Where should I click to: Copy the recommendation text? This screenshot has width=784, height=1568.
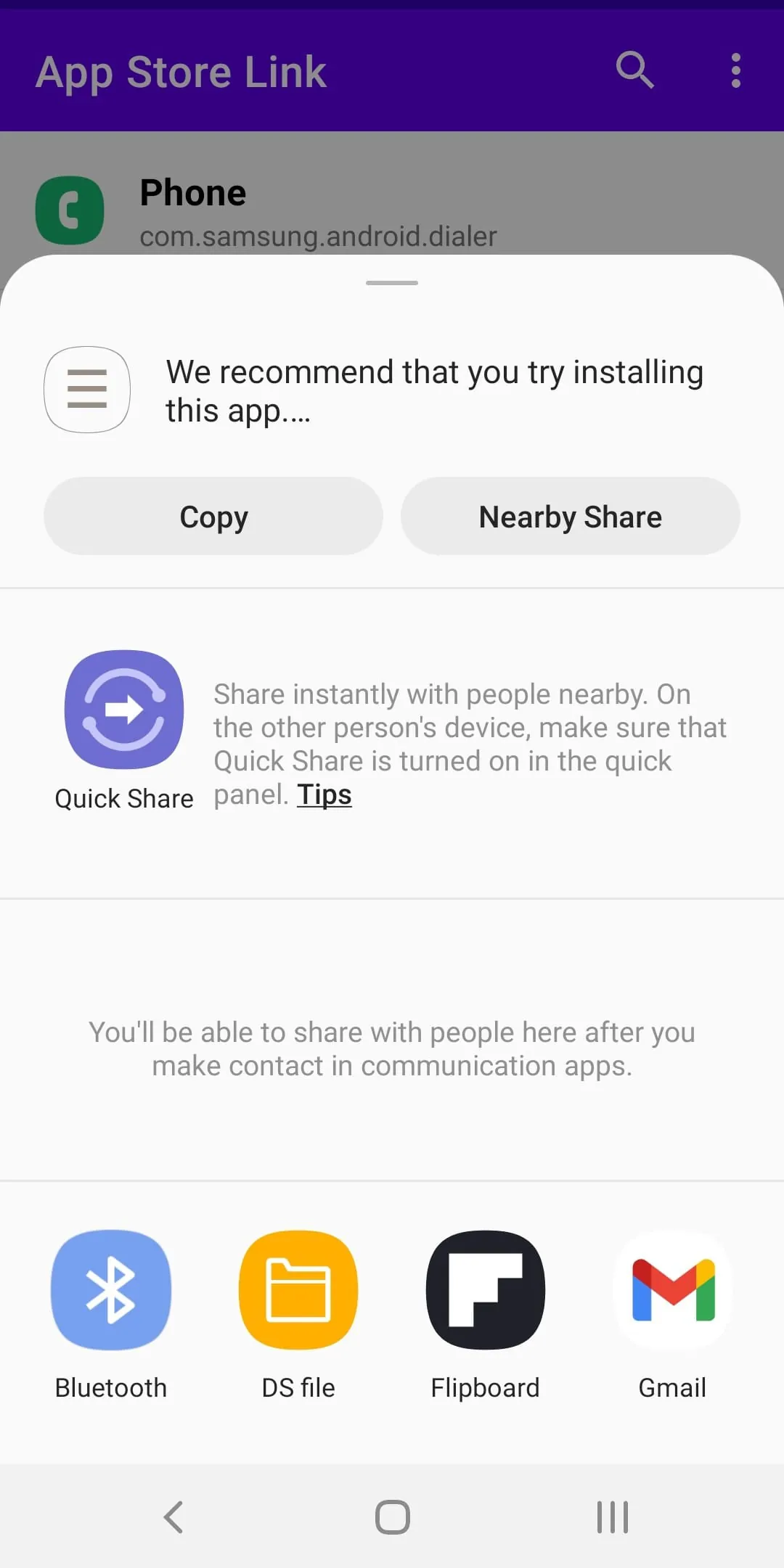coord(213,516)
